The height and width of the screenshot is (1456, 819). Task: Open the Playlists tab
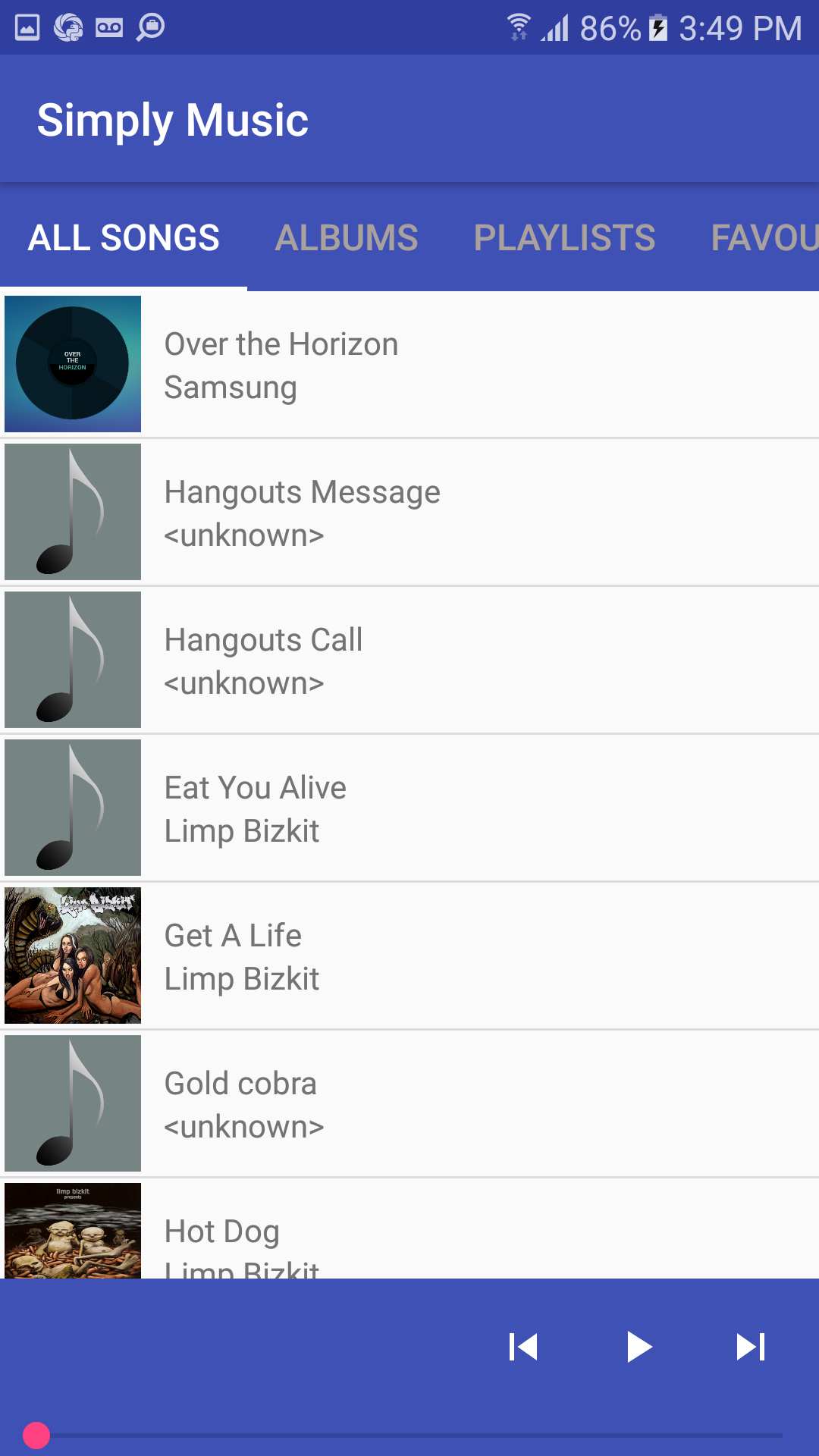(x=564, y=238)
